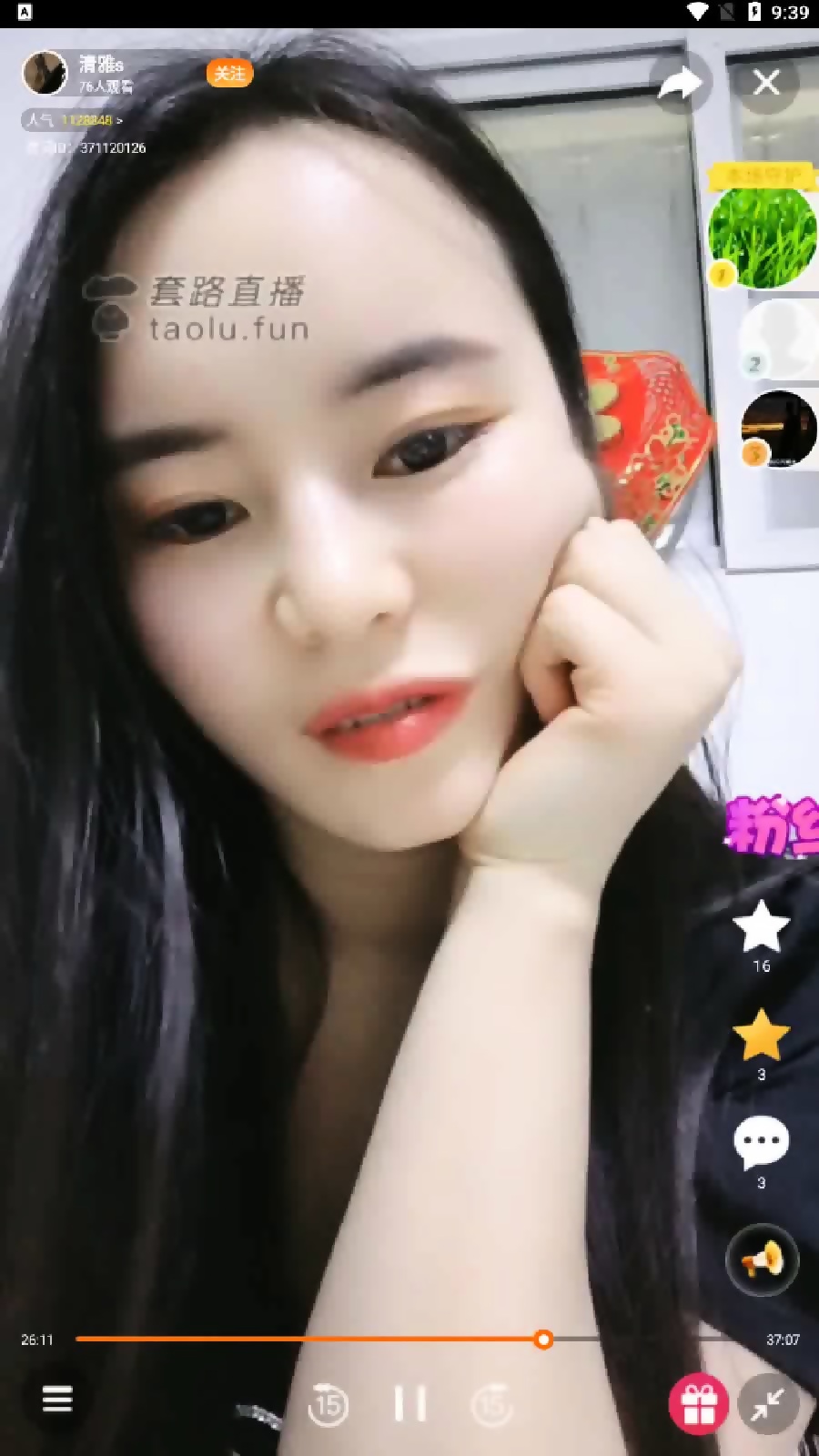Close the video with the X button

click(766, 83)
